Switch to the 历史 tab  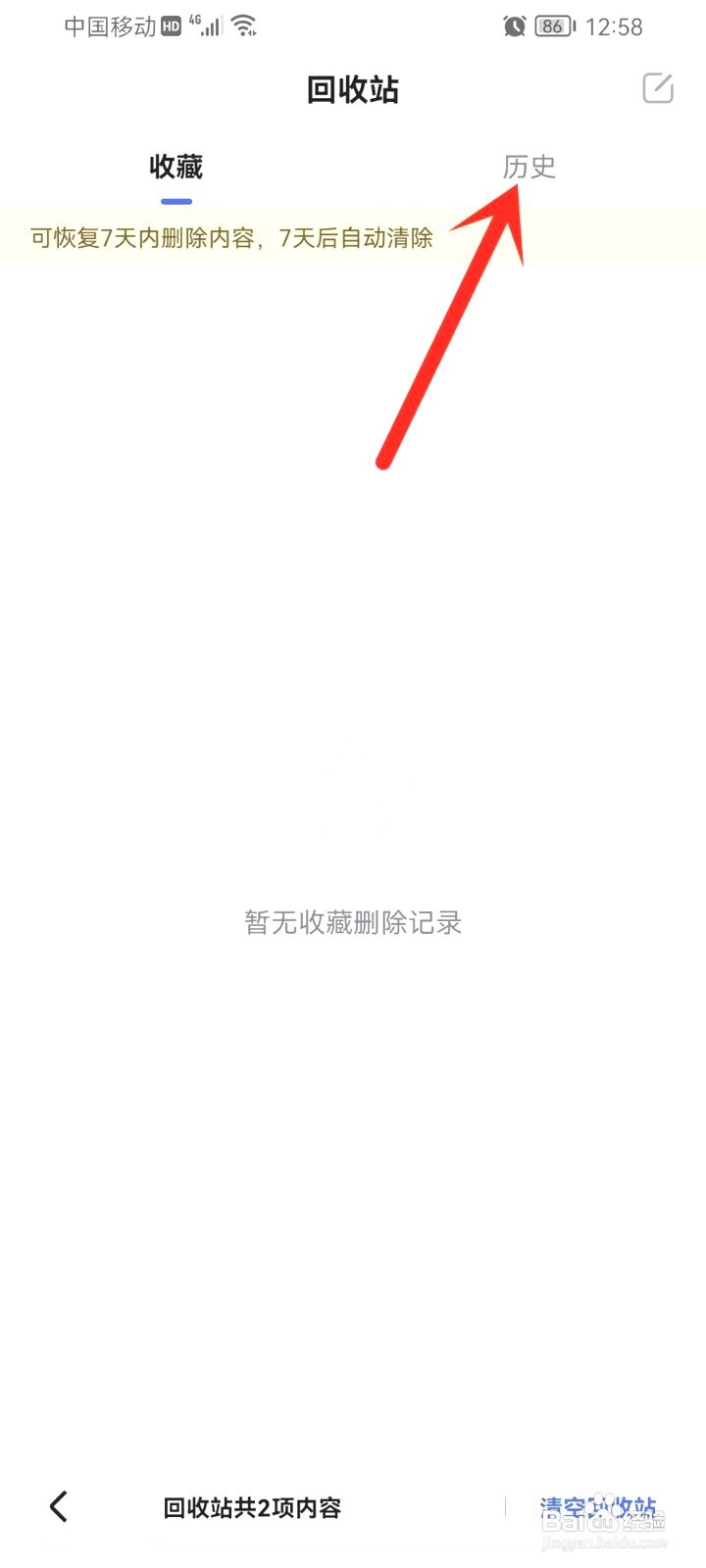click(x=528, y=168)
